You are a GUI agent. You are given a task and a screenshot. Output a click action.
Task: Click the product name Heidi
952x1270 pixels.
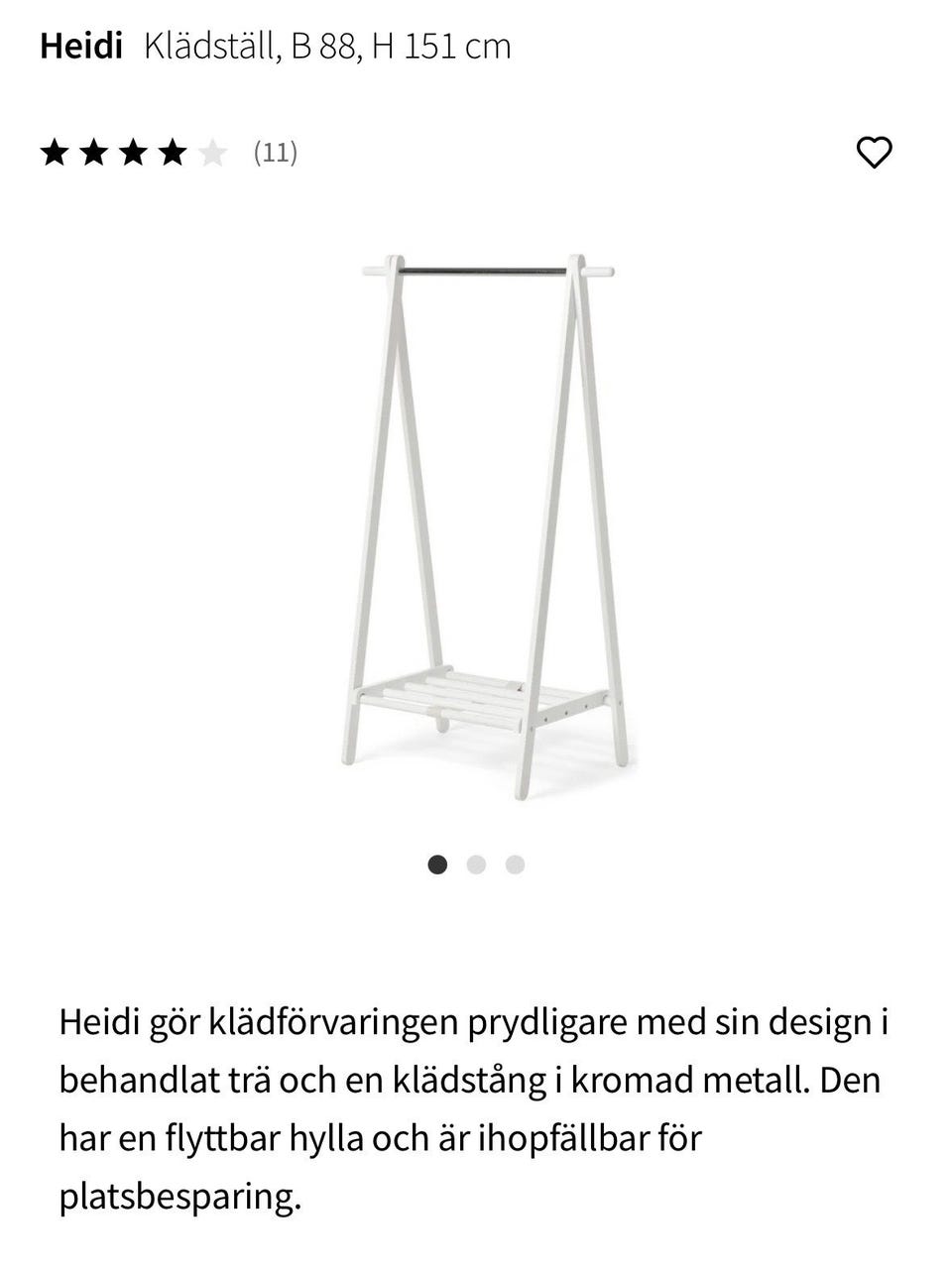82,45
